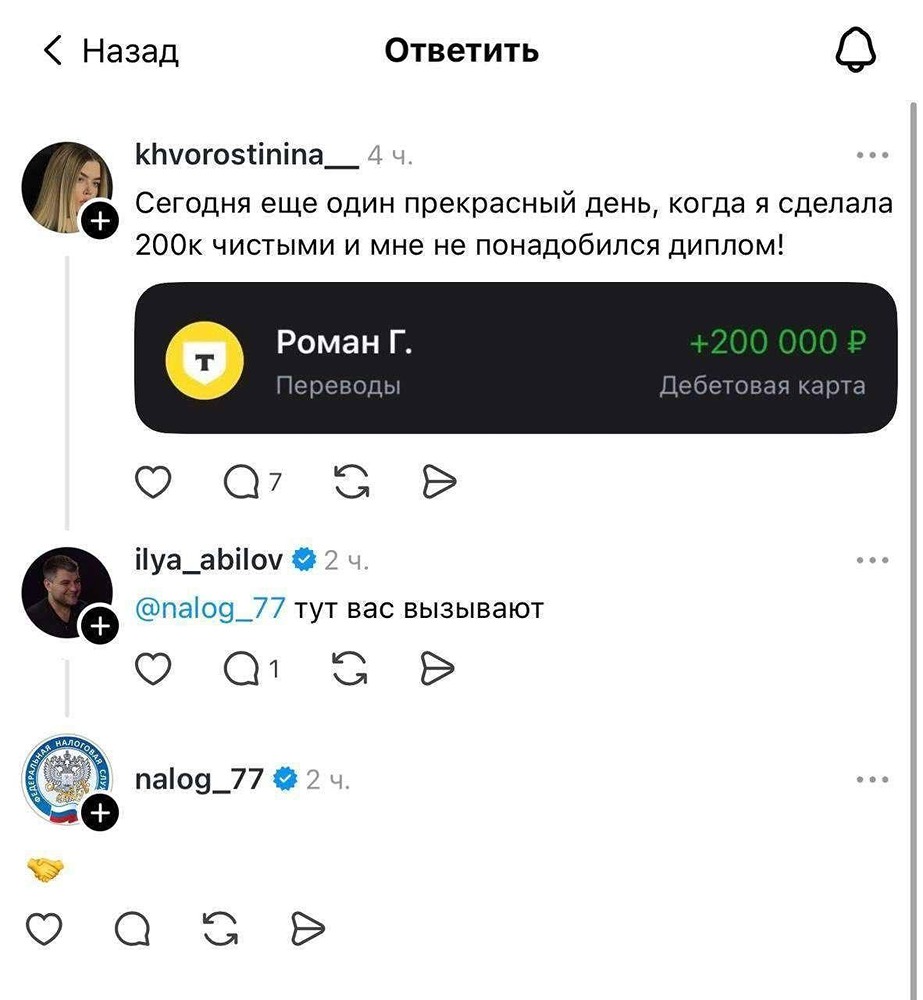Follow ilya_abilov via the plus on his avatar
This screenshot has height=1000, width=923.
(x=99, y=625)
